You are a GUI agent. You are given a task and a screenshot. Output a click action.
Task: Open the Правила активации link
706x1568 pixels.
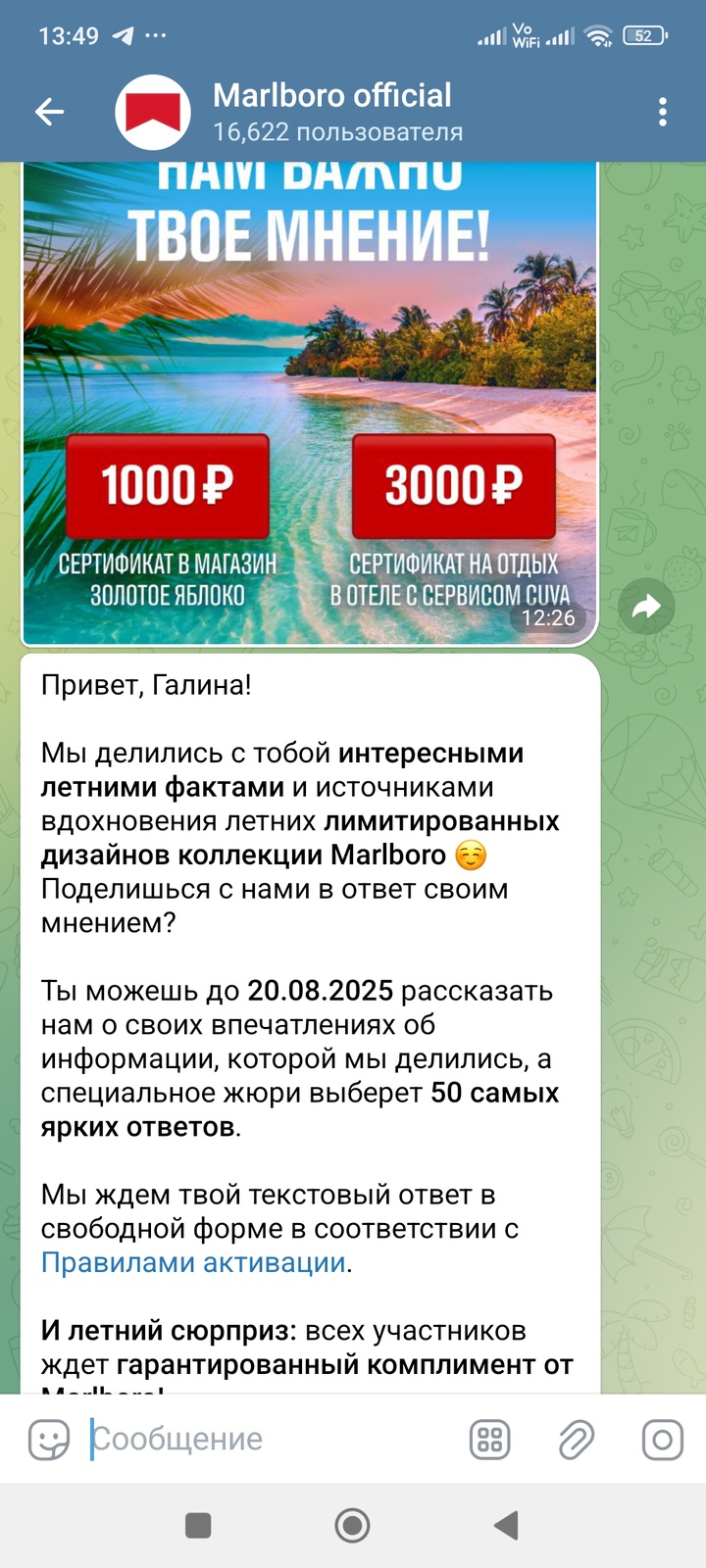[x=193, y=1262]
